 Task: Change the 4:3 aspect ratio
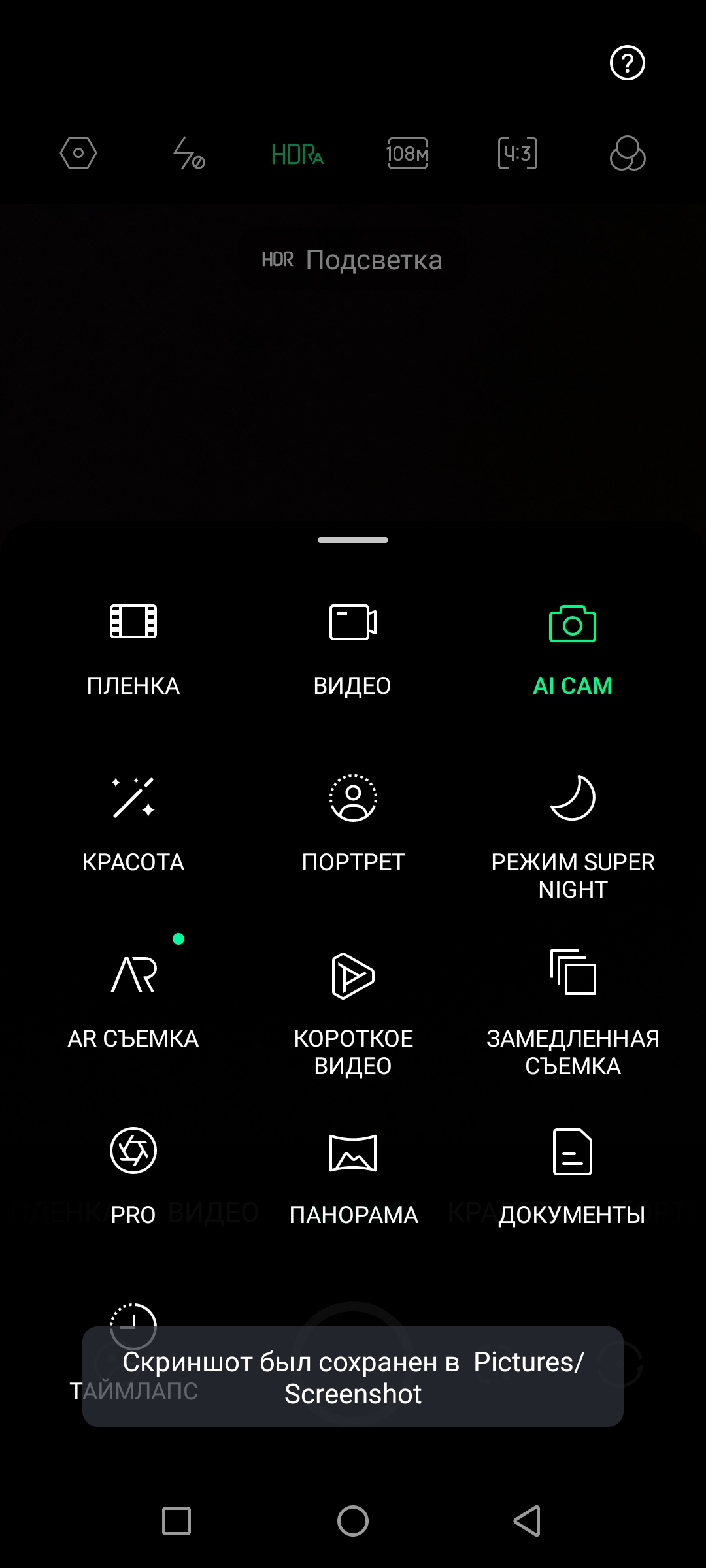(x=517, y=154)
